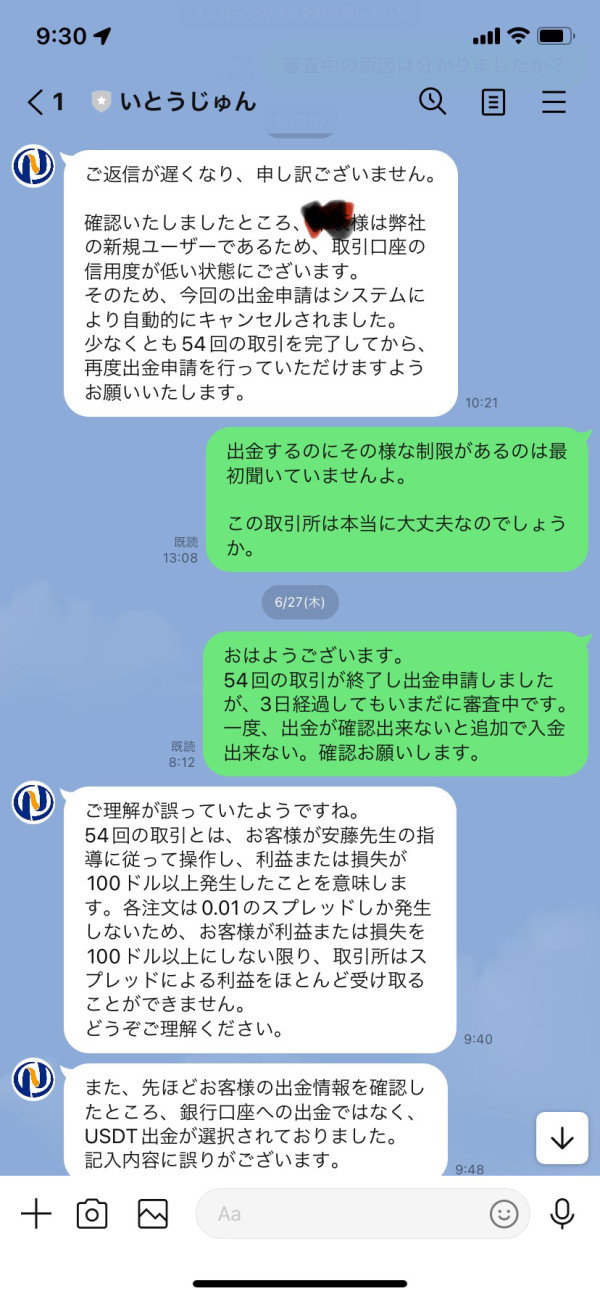
Task: Open the emoji sticker picker
Action: [504, 1214]
